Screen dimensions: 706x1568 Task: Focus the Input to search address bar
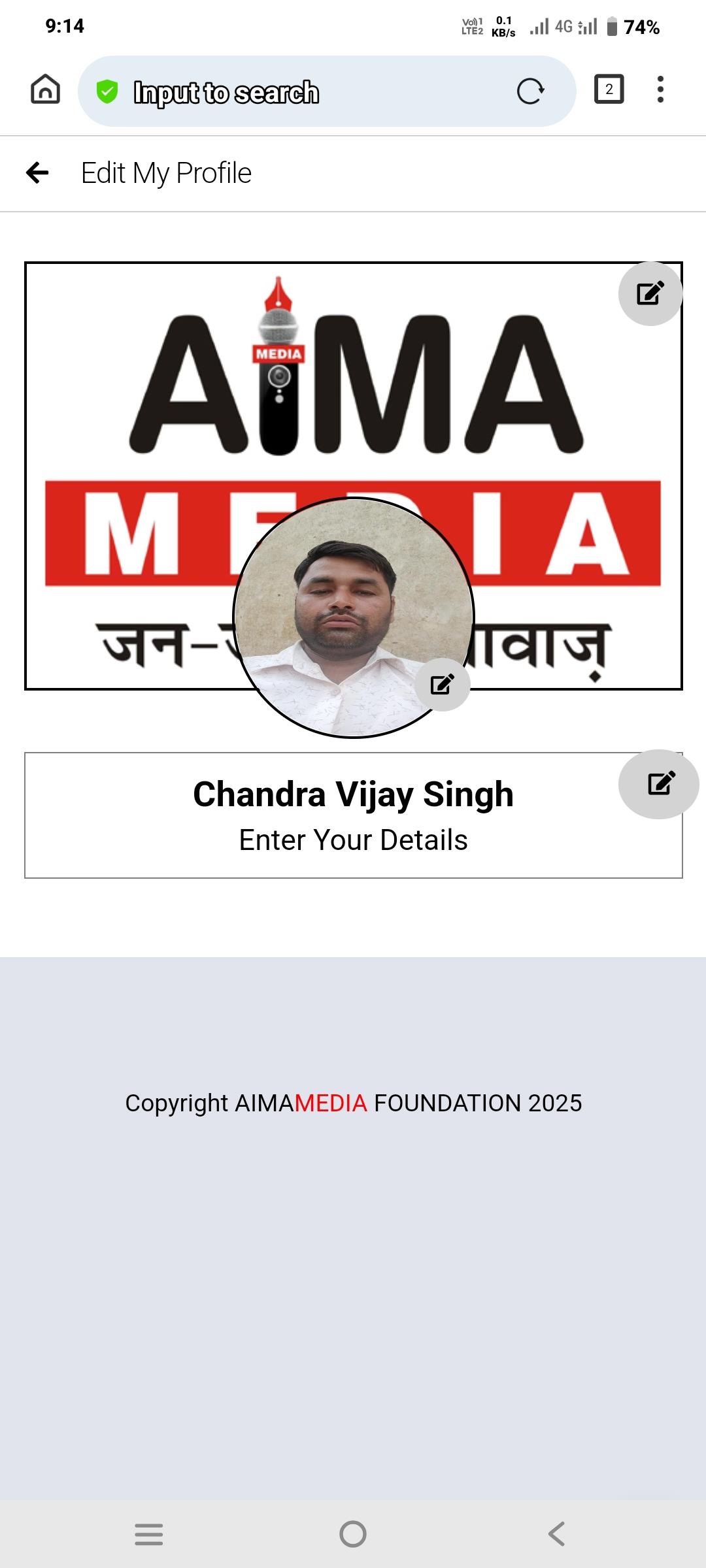301,92
